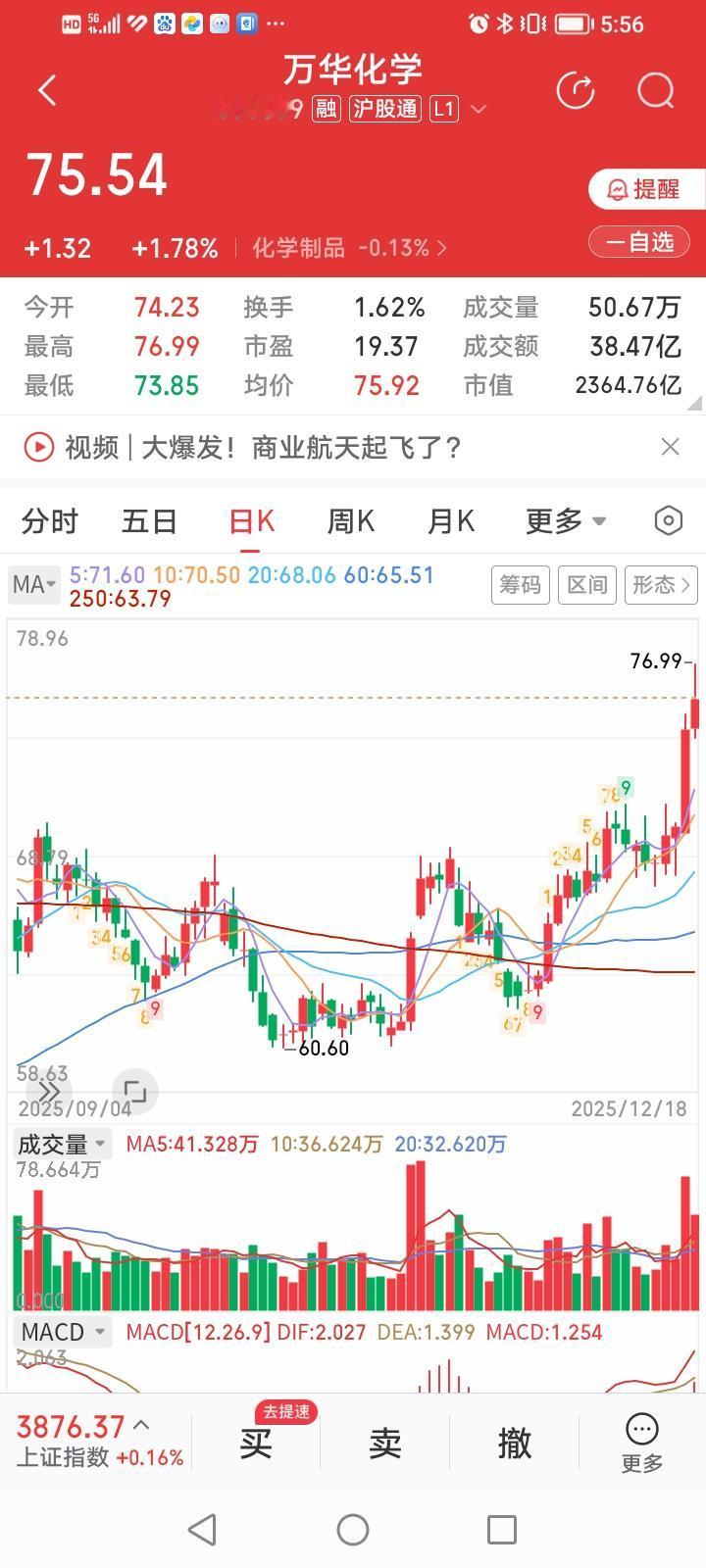Viewport: 706px width, 1568px height.
Task: Tap 买 to open the buy screen
Action: point(255,1443)
